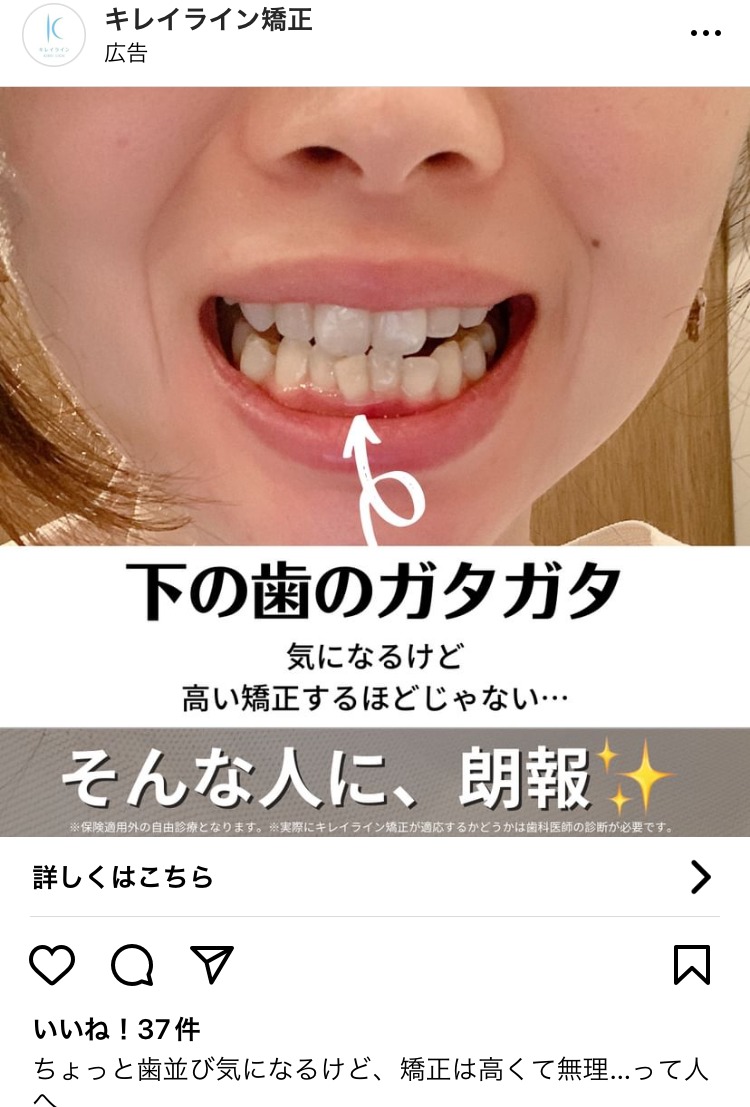Screen dimensions: 750x1107
Task: Bookmark this post
Action: click(692, 964)
